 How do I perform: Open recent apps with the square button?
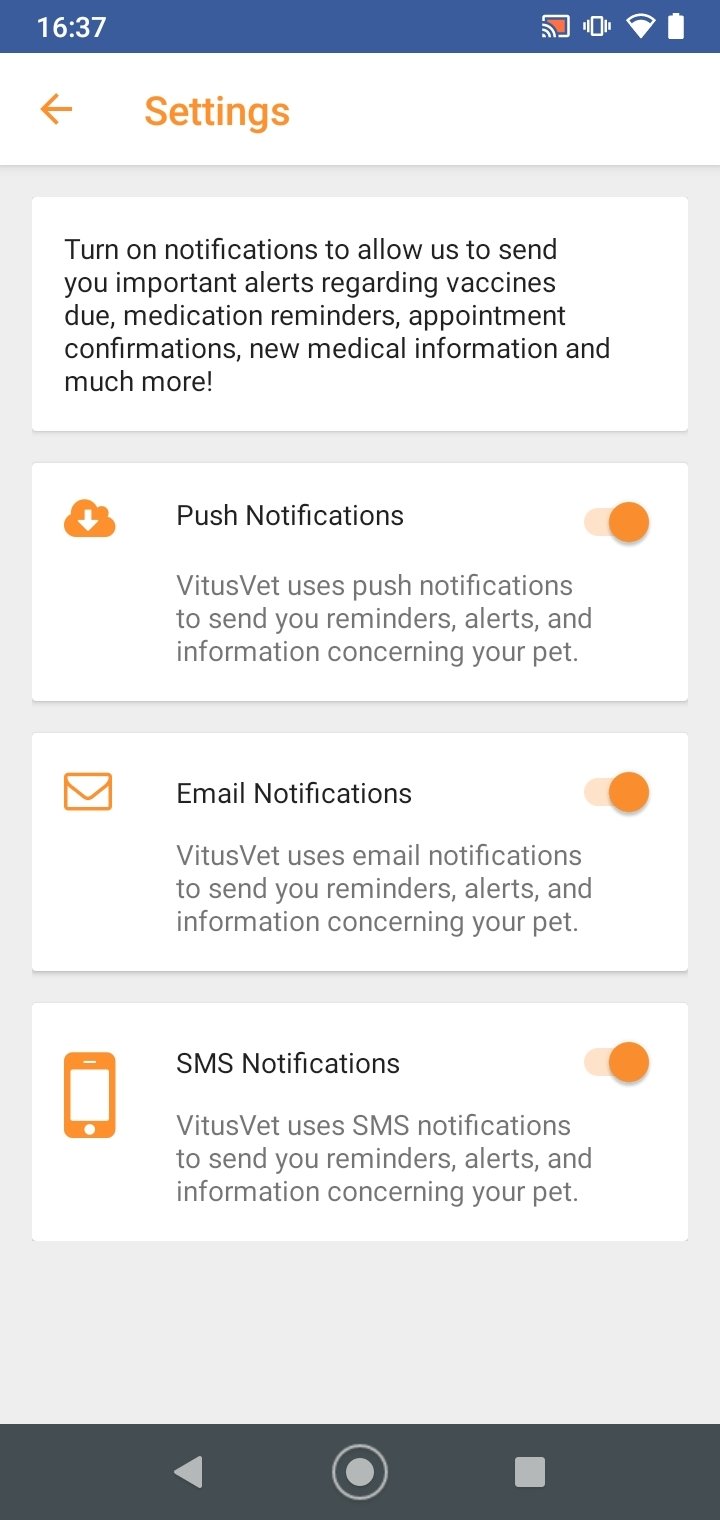click(x=530, y=1472)
